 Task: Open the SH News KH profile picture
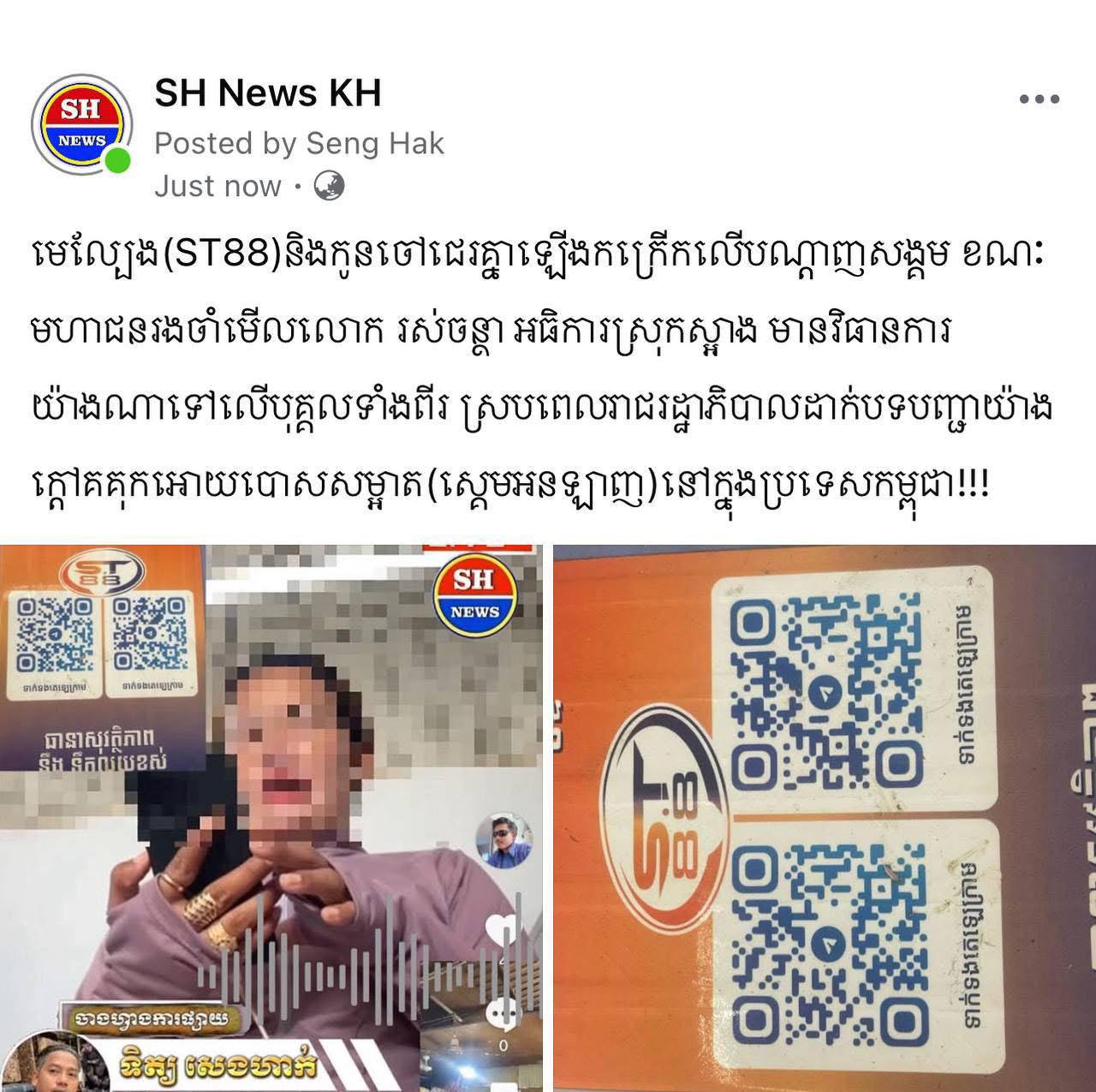[81, 124]
